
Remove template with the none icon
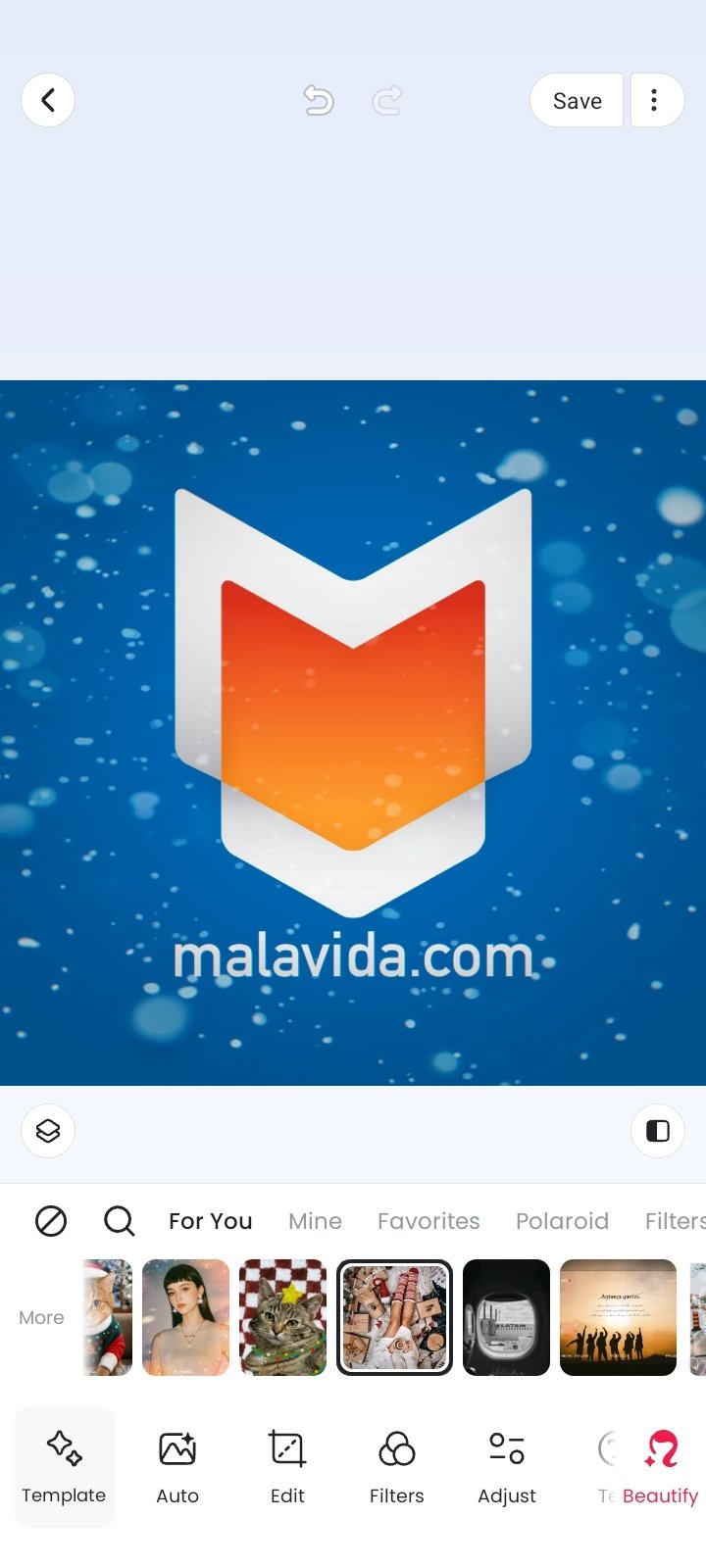point(51,1221)
